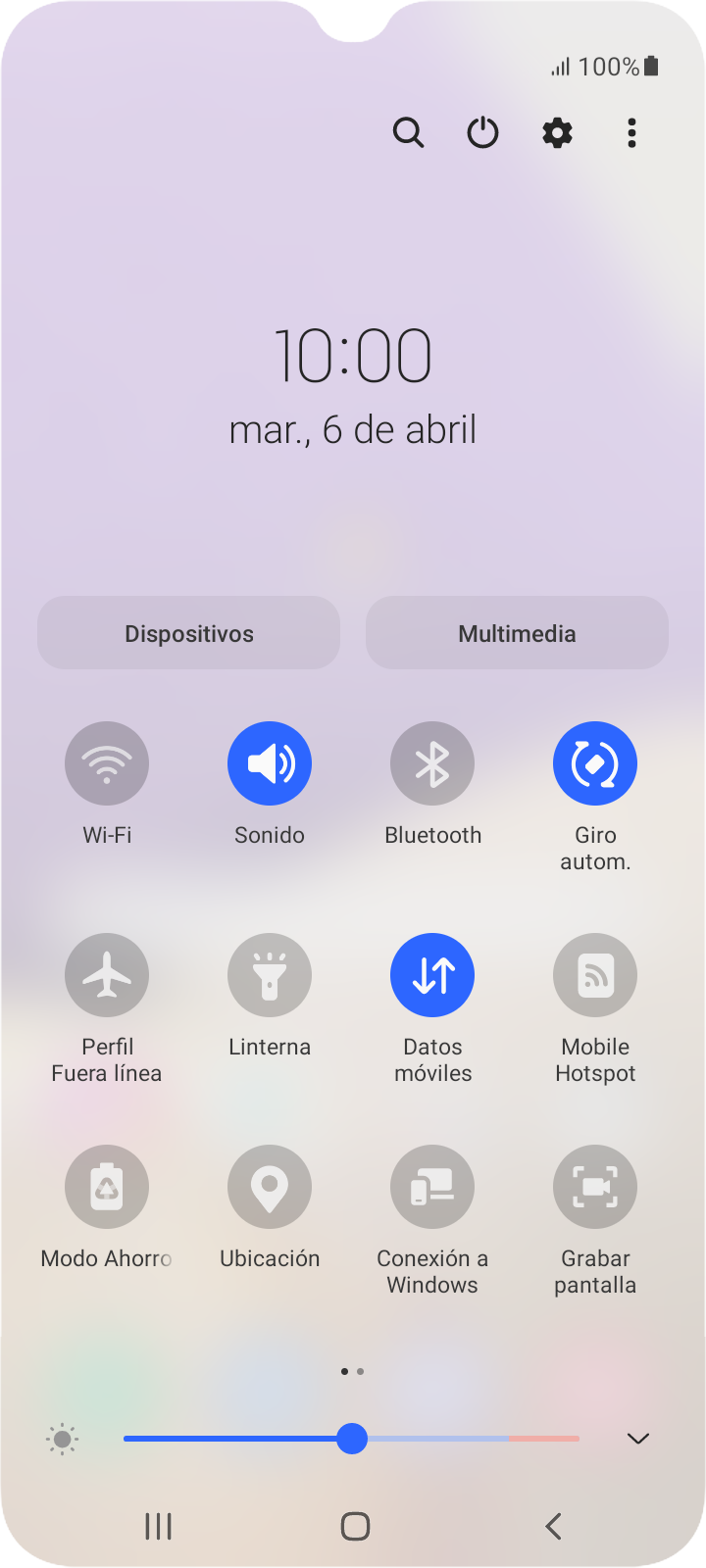Disable Giro autom. rotation
The image size is (706, 1568).
[x=595, y=763]
